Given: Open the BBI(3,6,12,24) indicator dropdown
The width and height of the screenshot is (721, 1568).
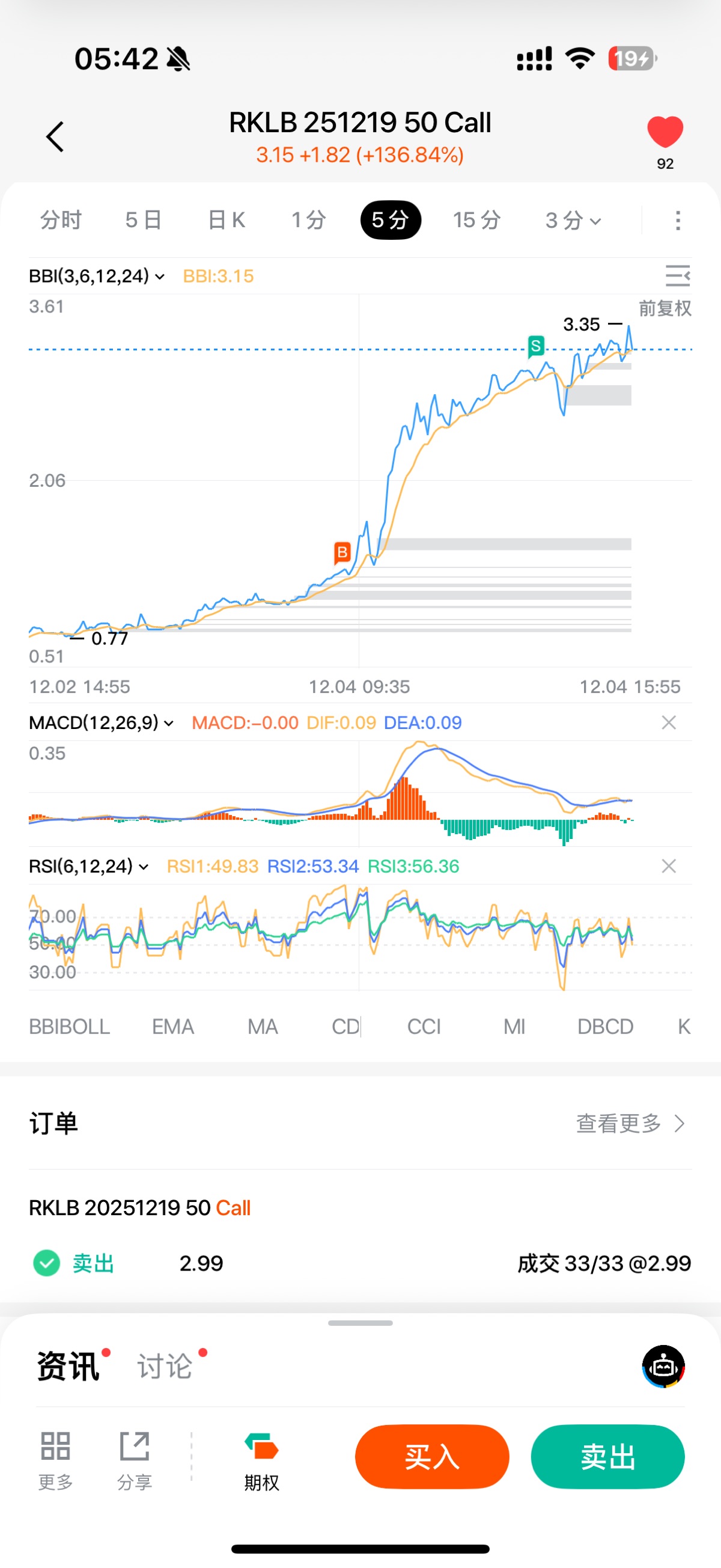Looking at the screenshot, I should [x=97, y=276].
